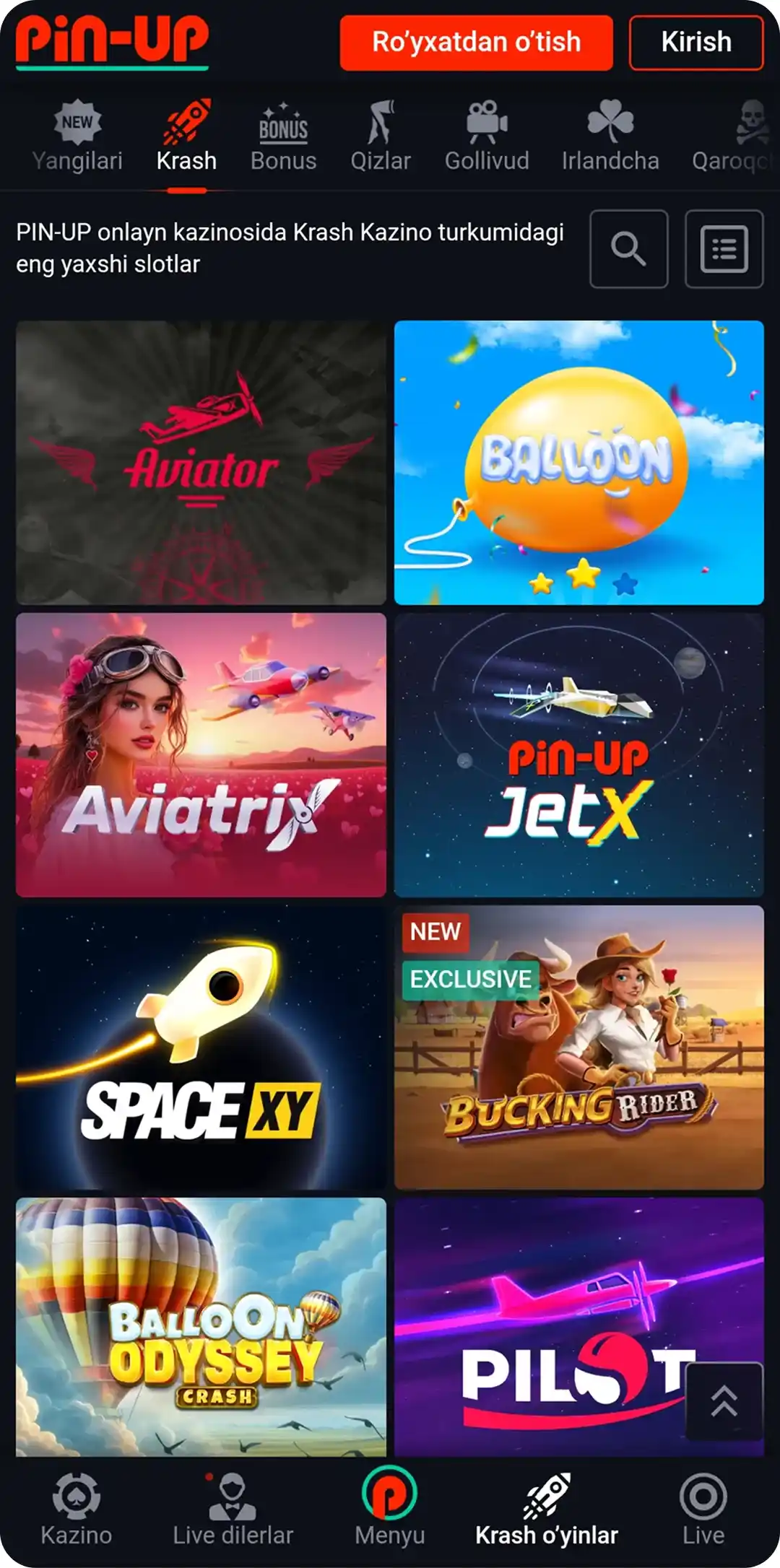Viewport: 780px width, 1568px height.
Task: Launch the Aviatrix game
Action: [x=201, y=754]
